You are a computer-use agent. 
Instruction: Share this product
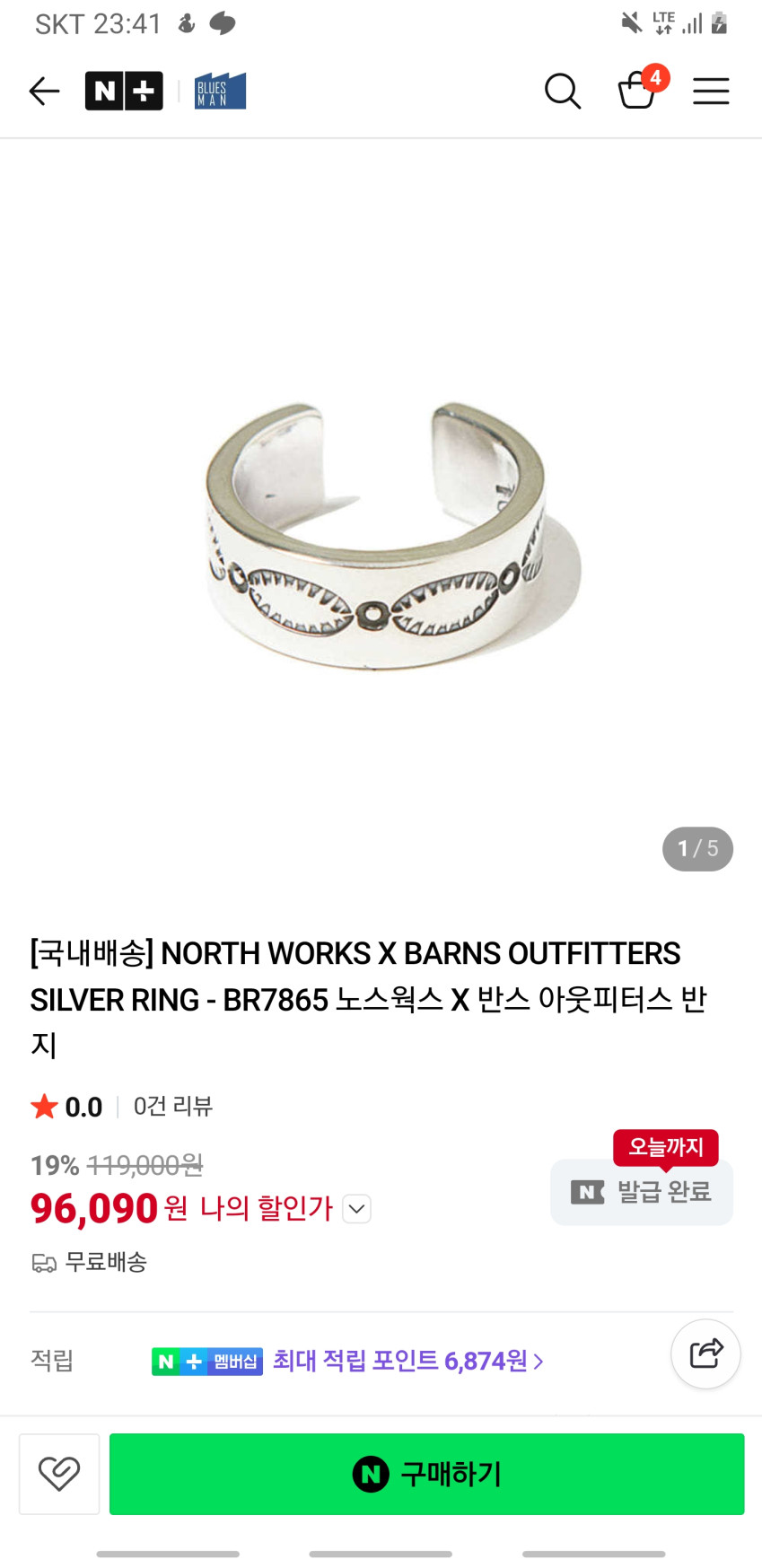pos(705,1353)
